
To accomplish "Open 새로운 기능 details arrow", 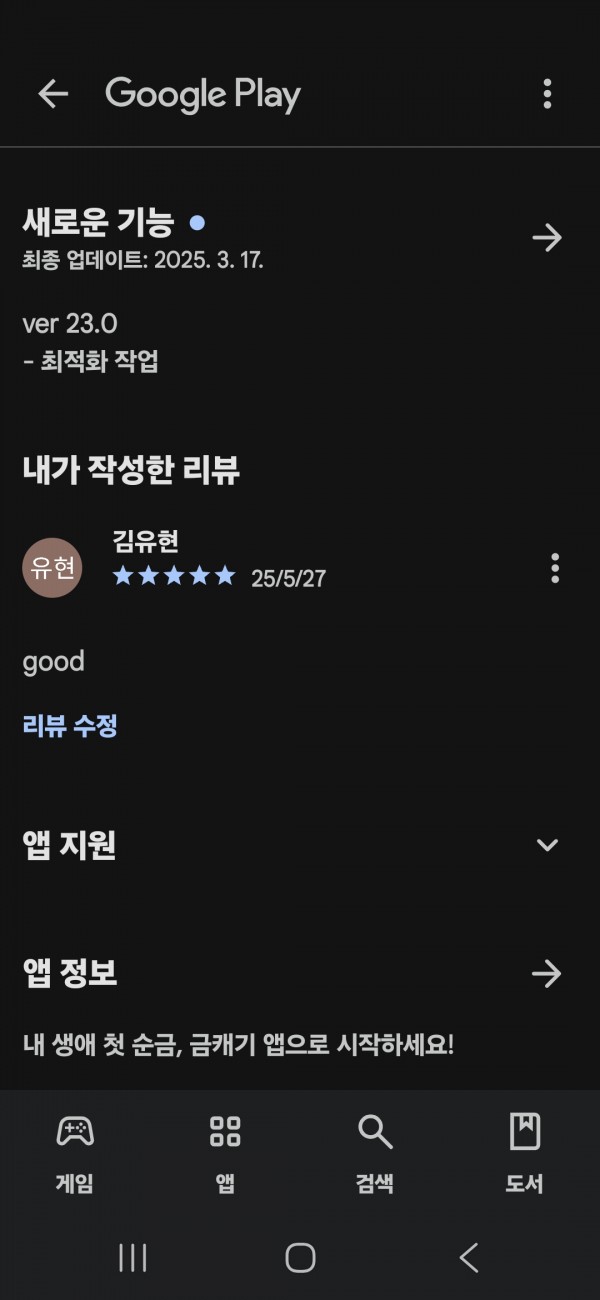I will coord(547,237).
